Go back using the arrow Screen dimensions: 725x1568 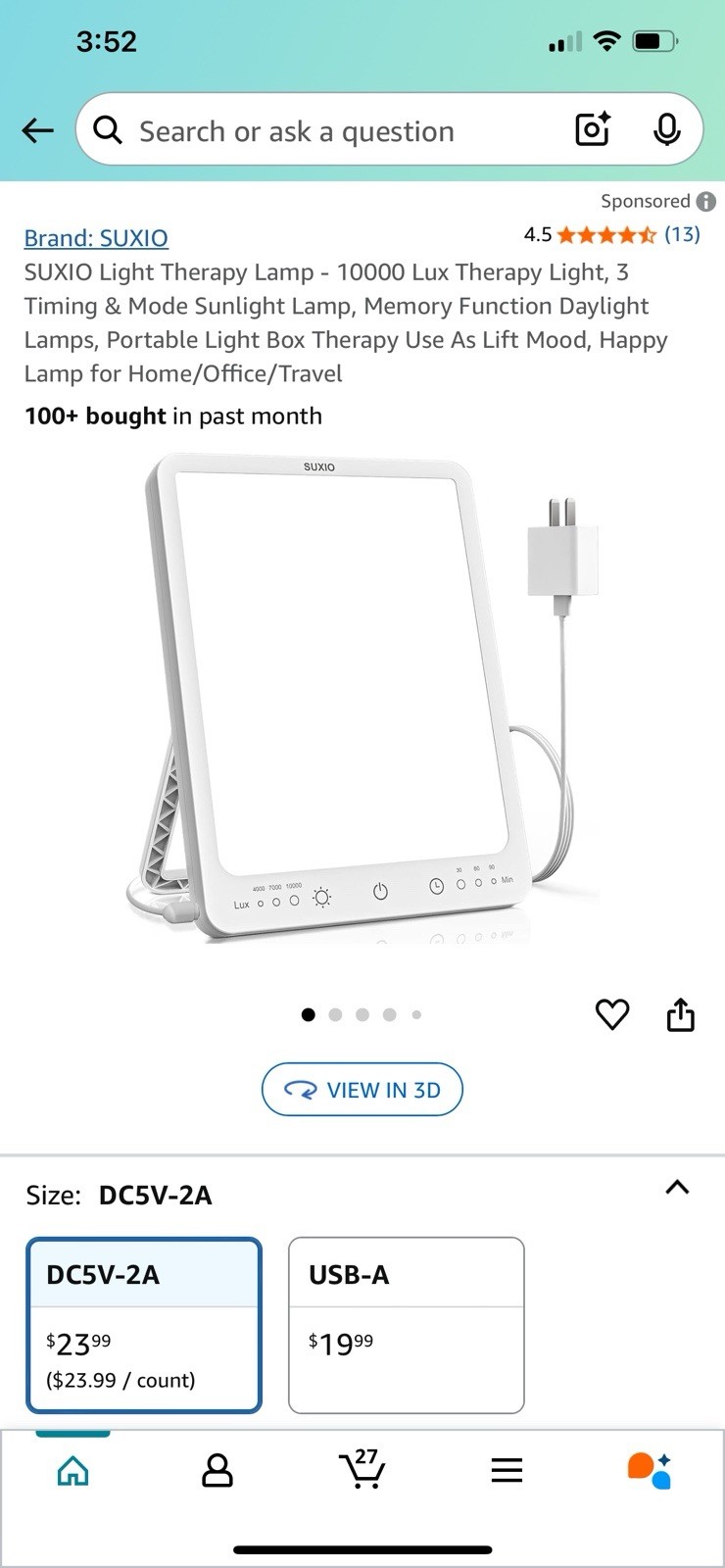tap(37, 130)
